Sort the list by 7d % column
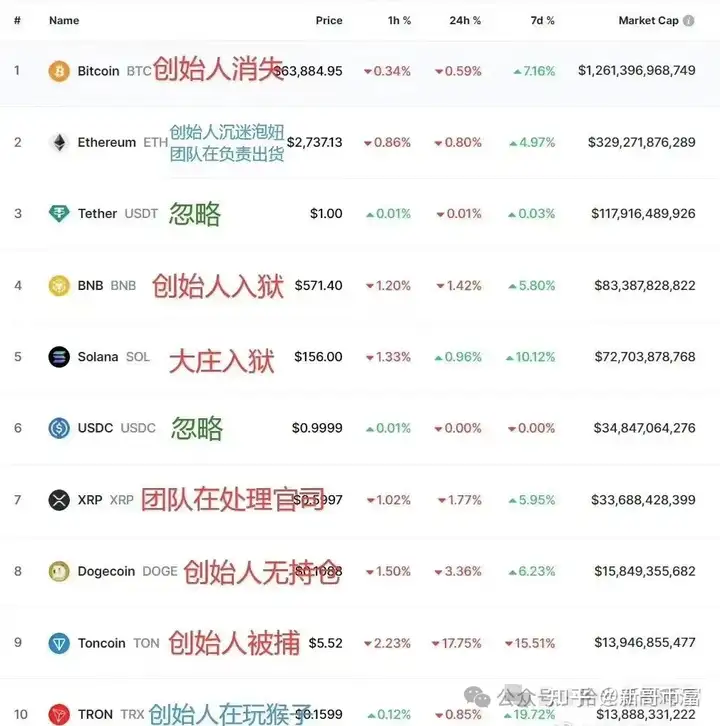This screenshot has width=720, height=726. (541, 20)
